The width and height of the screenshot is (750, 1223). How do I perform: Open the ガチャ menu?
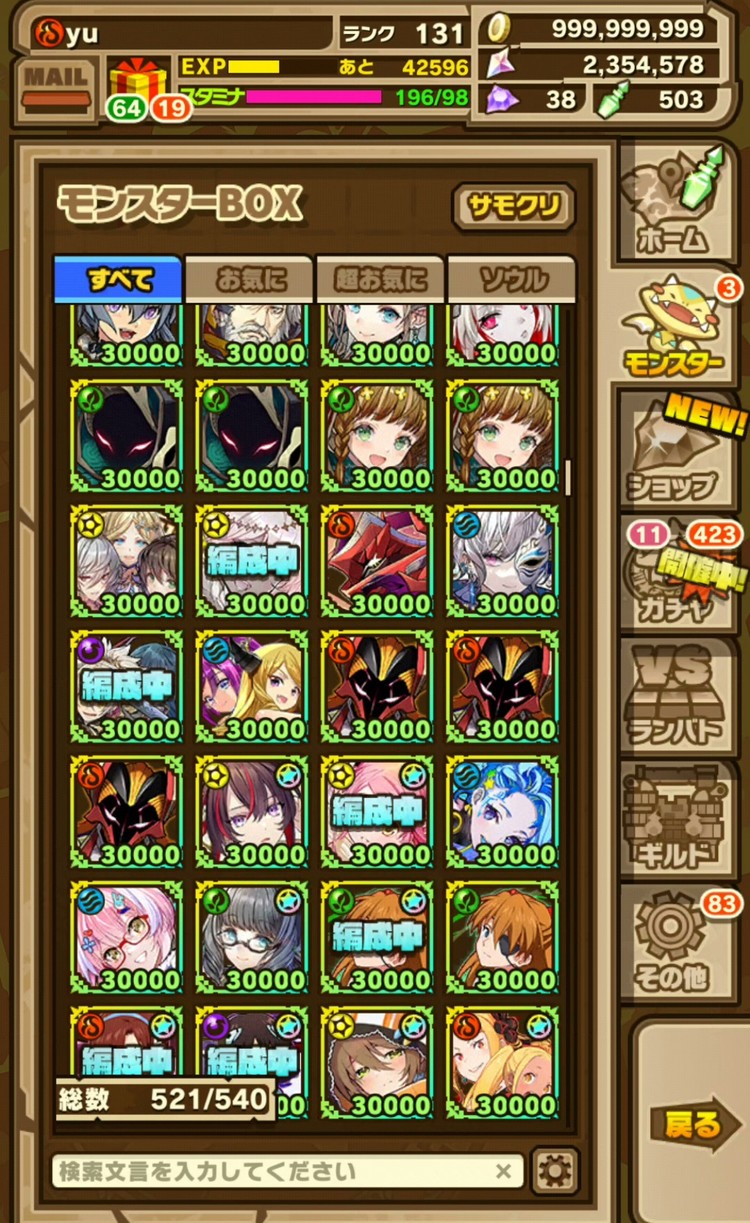(681, 580)
